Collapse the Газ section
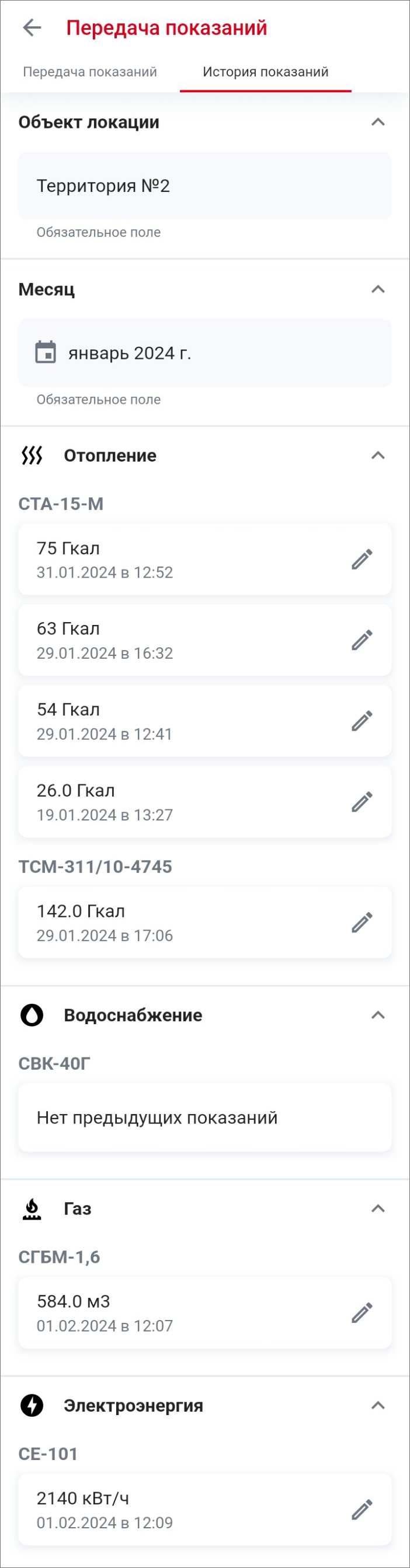This screenshot has width=410, height=1568. click(378, 1209)
